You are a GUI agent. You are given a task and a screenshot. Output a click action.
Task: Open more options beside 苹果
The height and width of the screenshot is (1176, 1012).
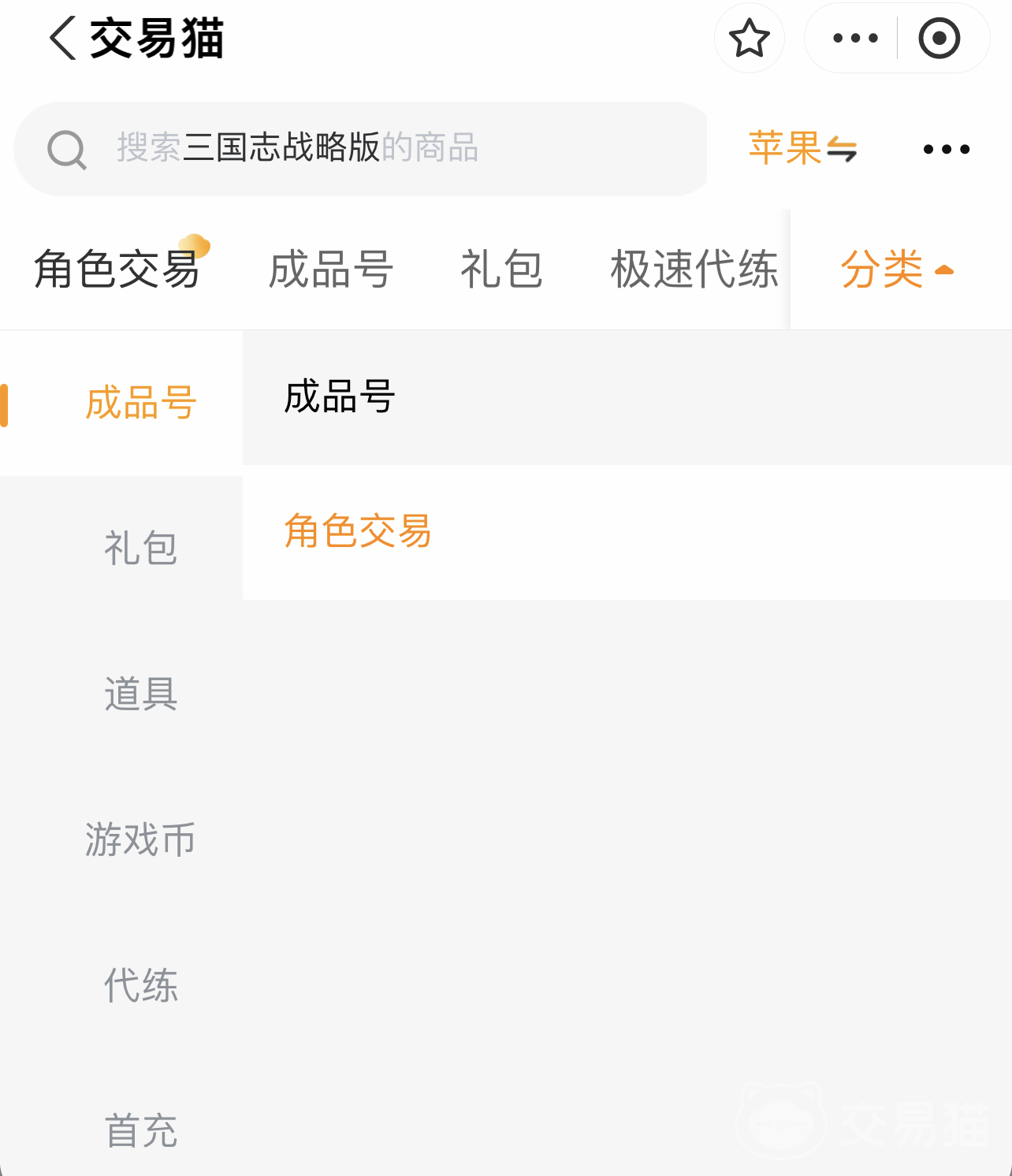946,149
